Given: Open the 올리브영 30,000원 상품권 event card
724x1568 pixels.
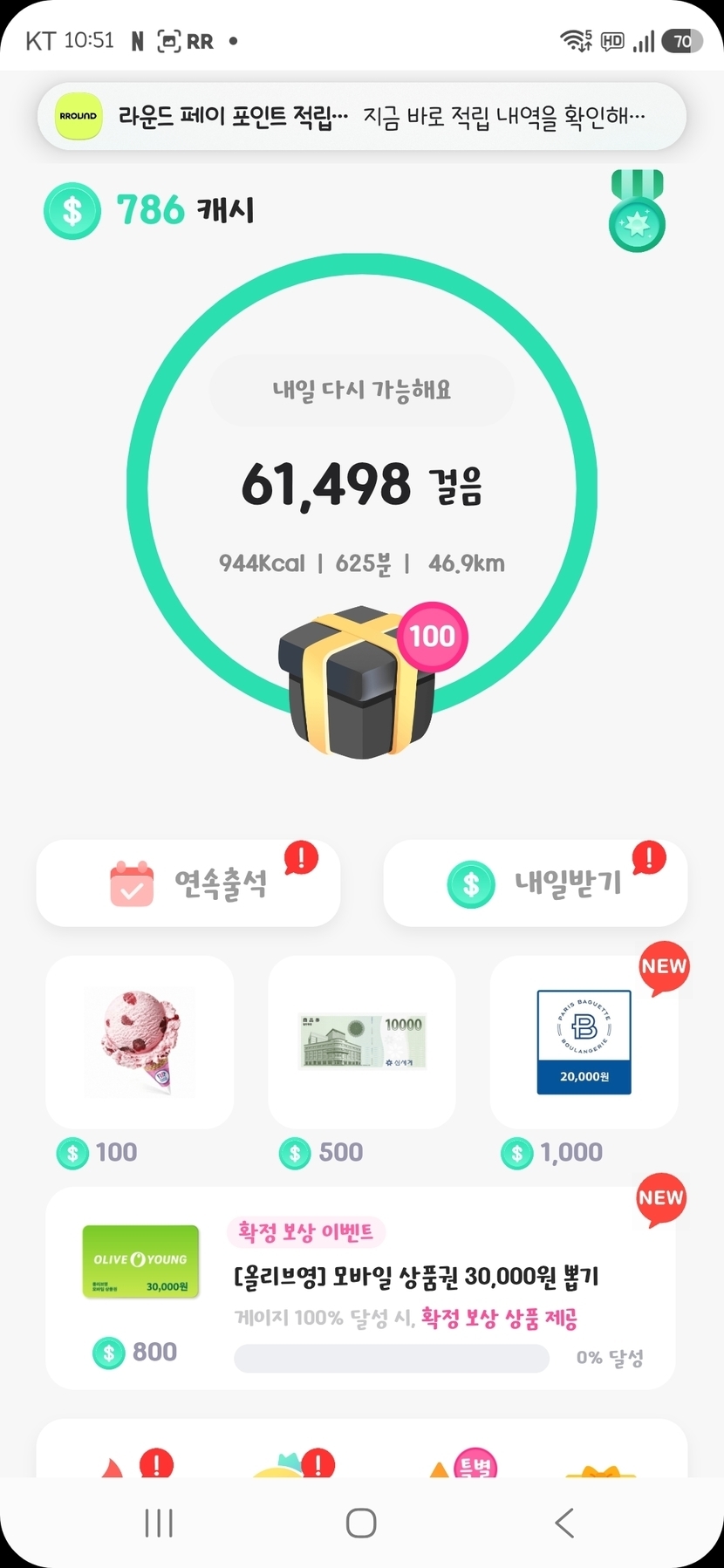Looking at the screenshot, I should click(x=361, y=1288).
